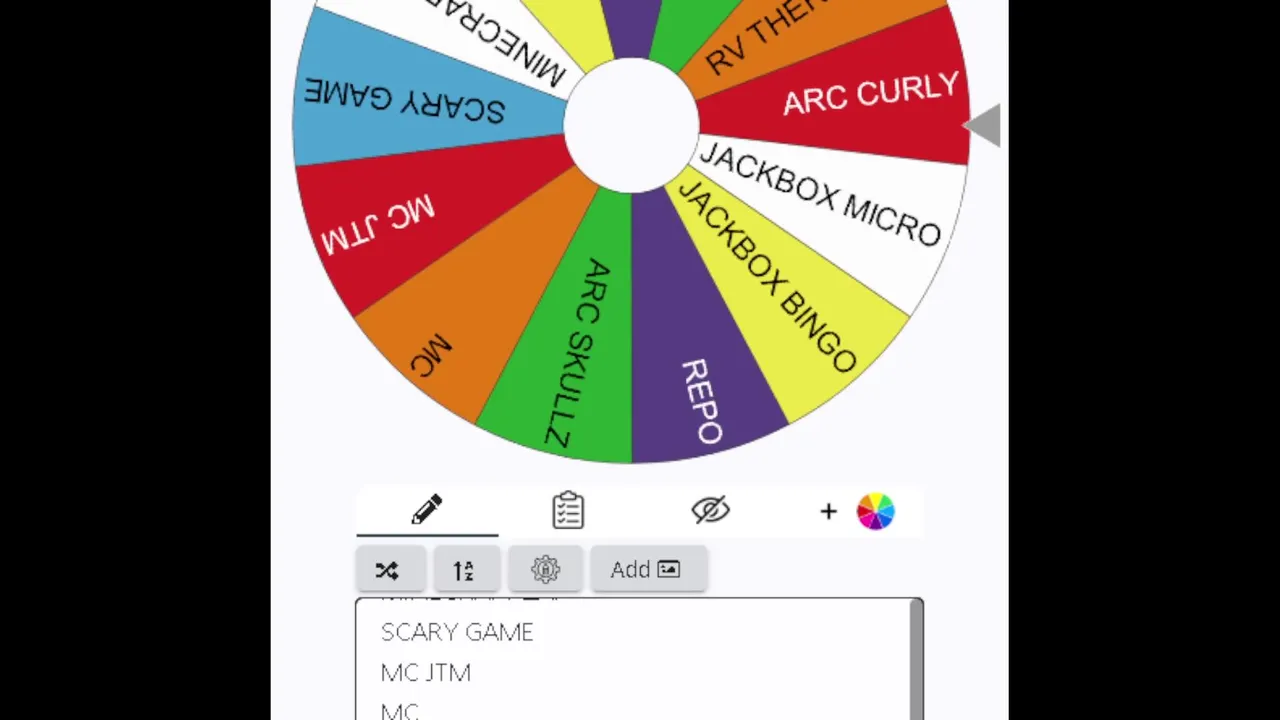Switch to the pencil edit tab
The width and height of the screenshot is (1280, 720).
427,510
